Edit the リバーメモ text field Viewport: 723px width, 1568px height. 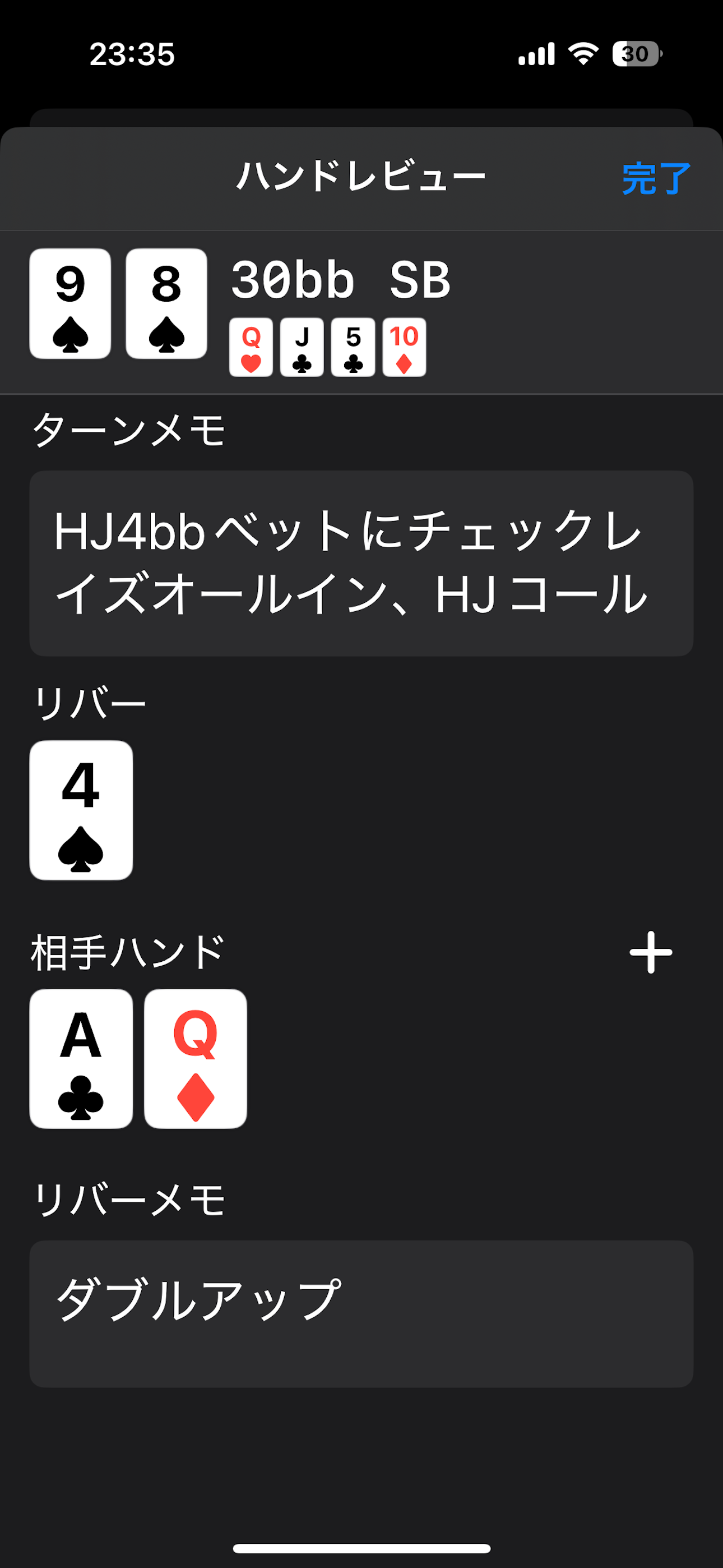pos(361,1313)
